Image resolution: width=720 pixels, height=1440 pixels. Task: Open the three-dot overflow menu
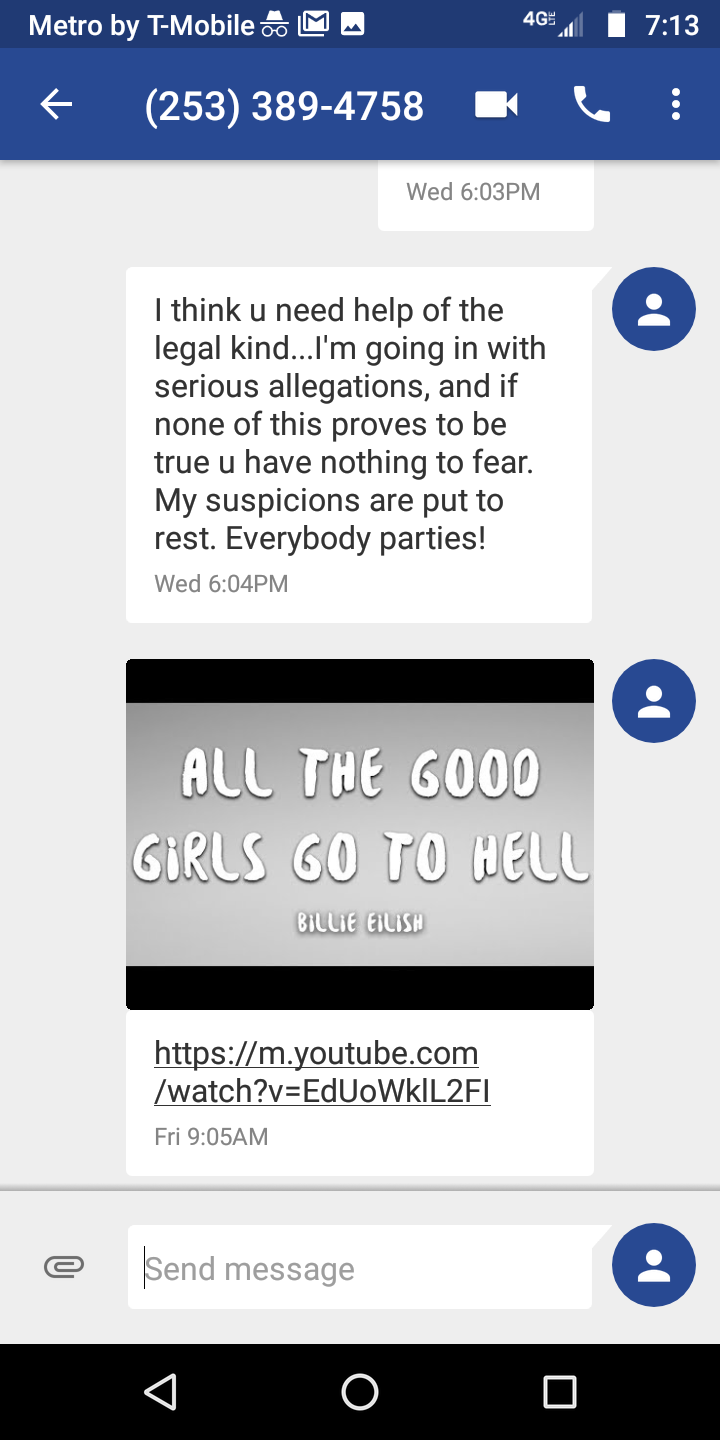tap(676, 103)
